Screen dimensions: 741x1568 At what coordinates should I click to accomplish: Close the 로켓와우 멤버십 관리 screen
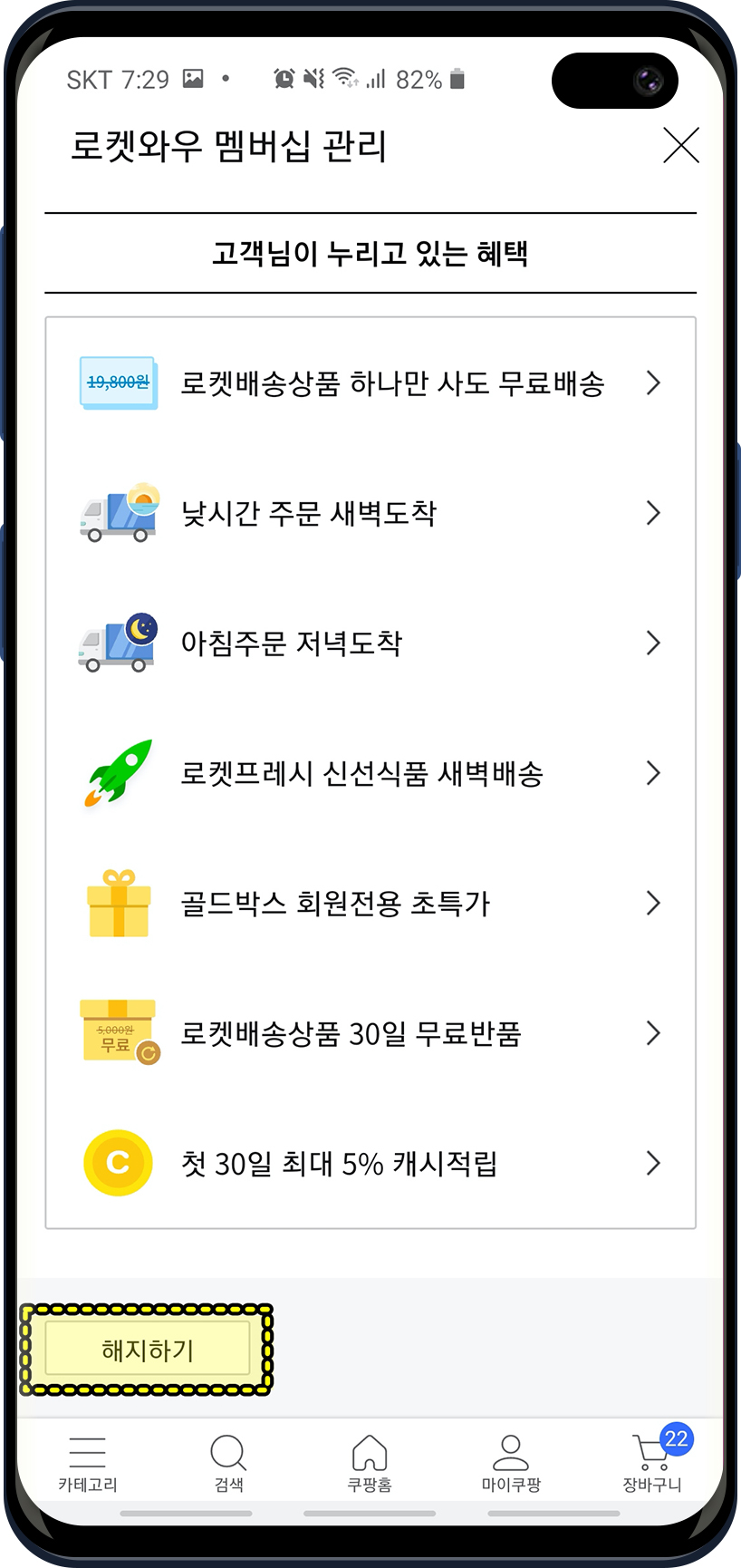click(x=680, y=145)
